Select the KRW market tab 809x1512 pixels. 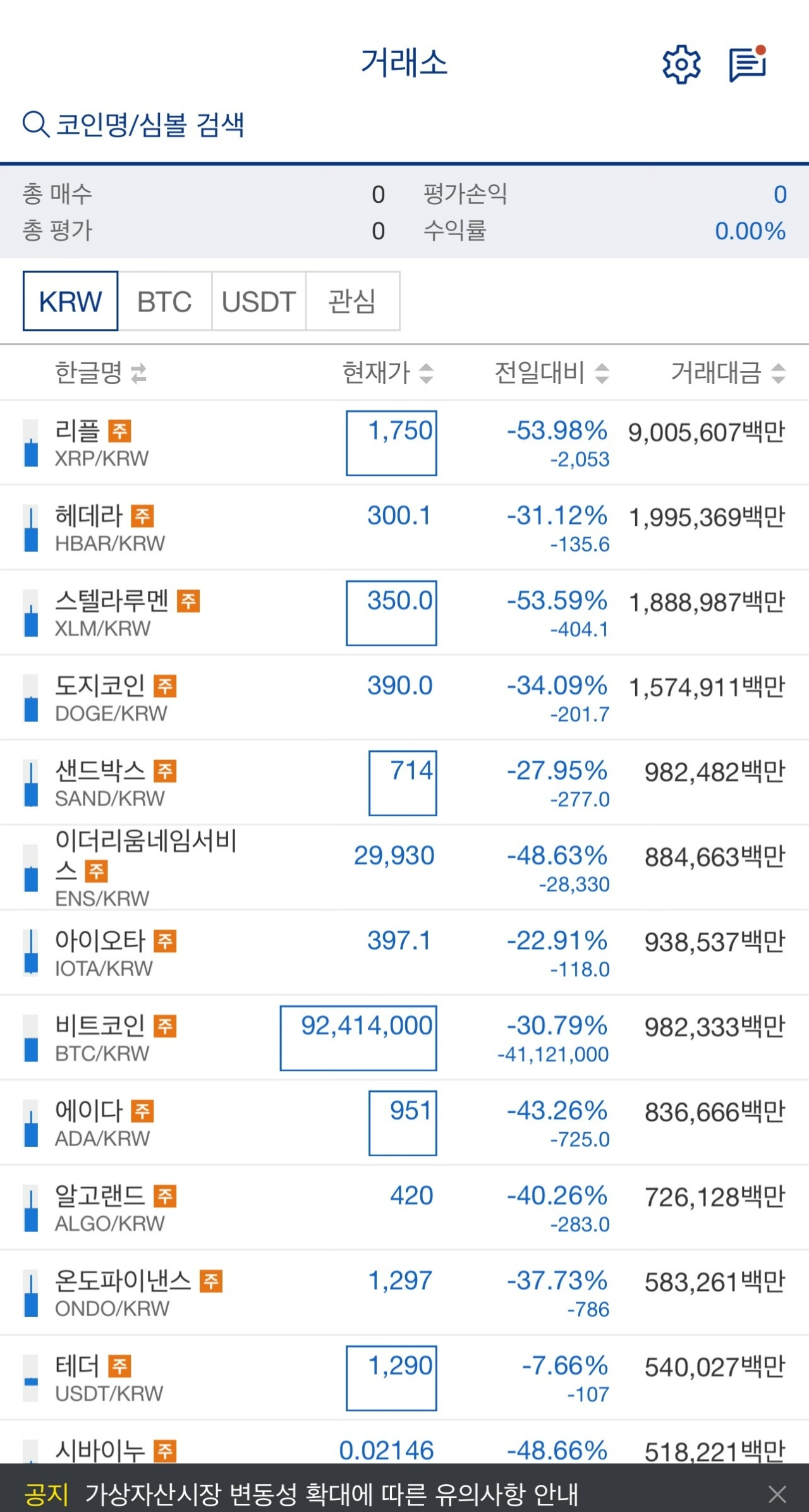coord(70,301)
